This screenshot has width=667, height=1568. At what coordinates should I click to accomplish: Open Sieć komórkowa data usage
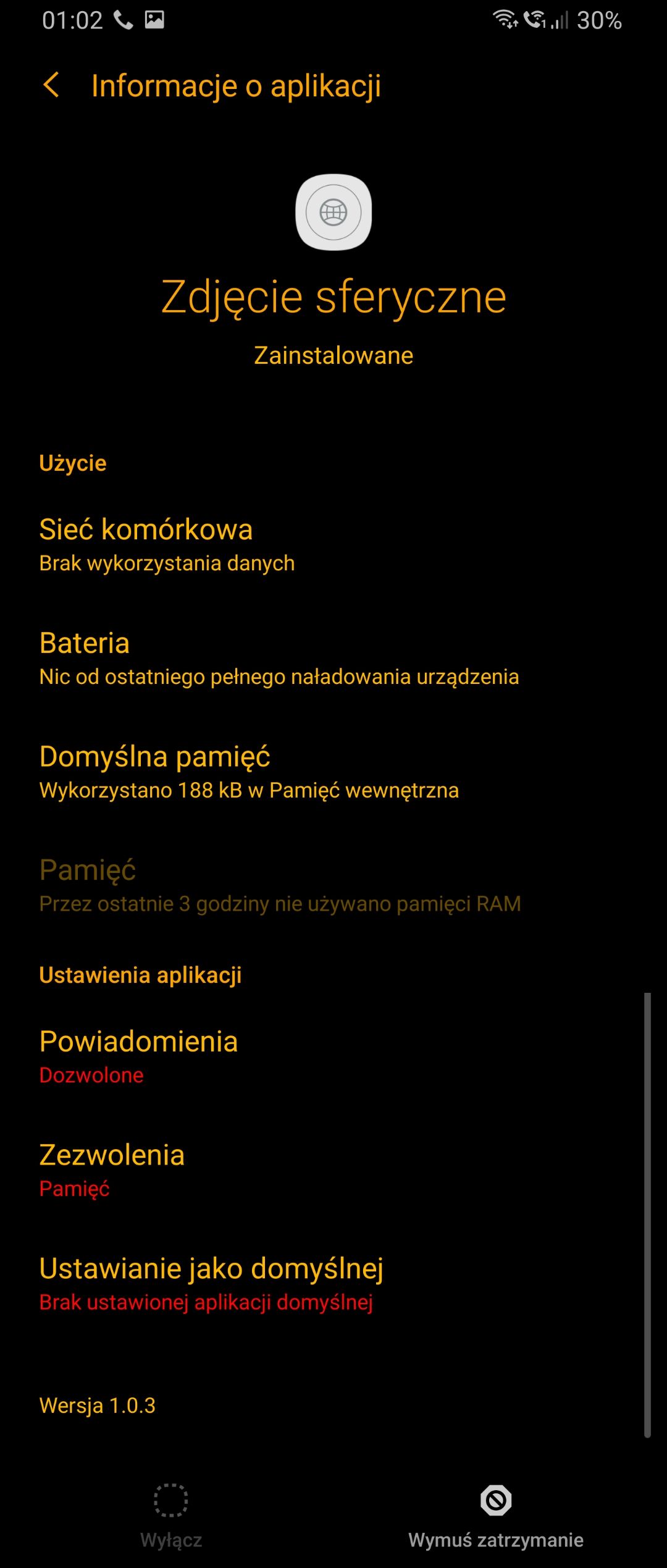pyautogui.click(x=167, y=544)
